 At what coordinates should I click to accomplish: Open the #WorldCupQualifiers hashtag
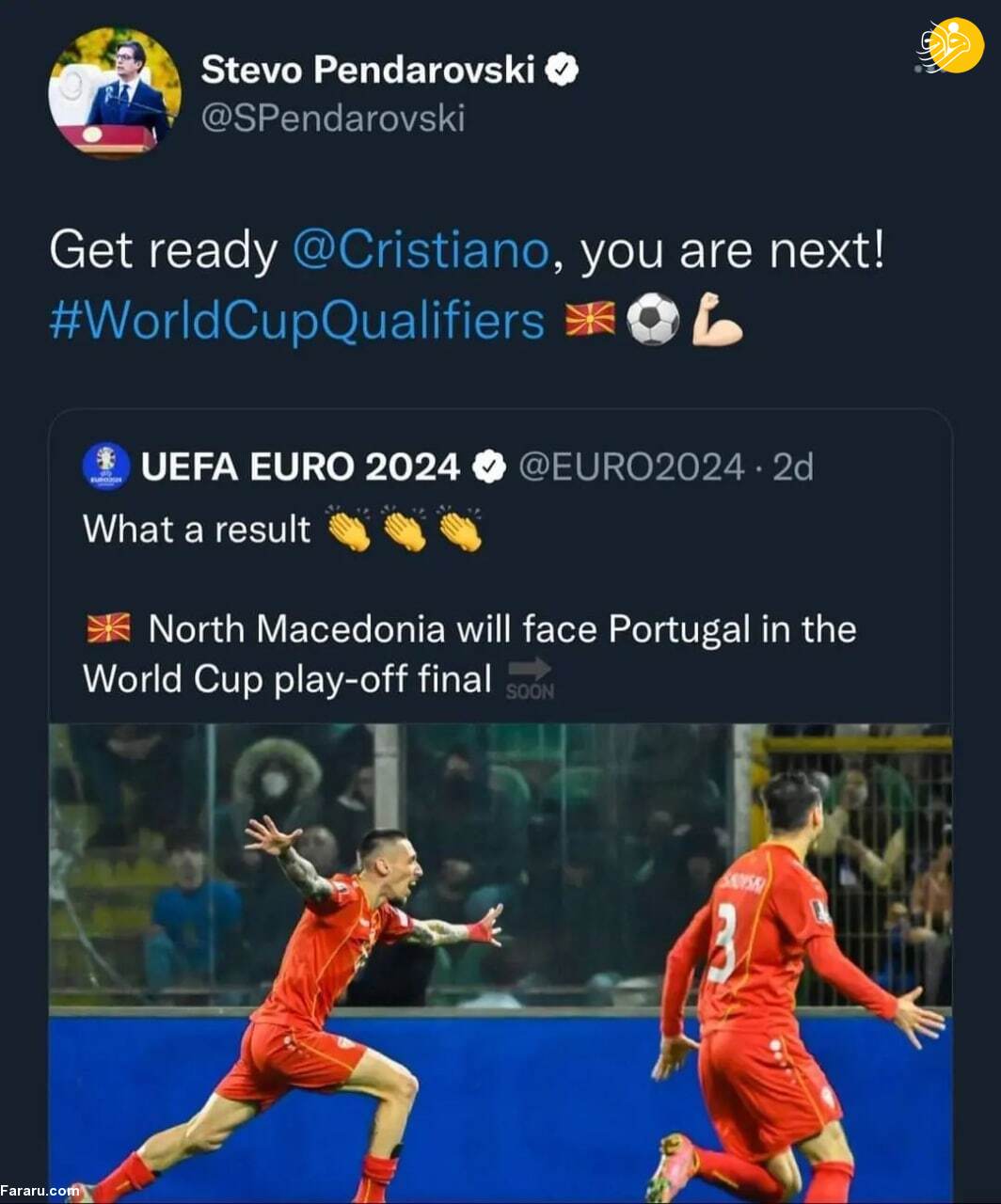click(x=296, y=320)
